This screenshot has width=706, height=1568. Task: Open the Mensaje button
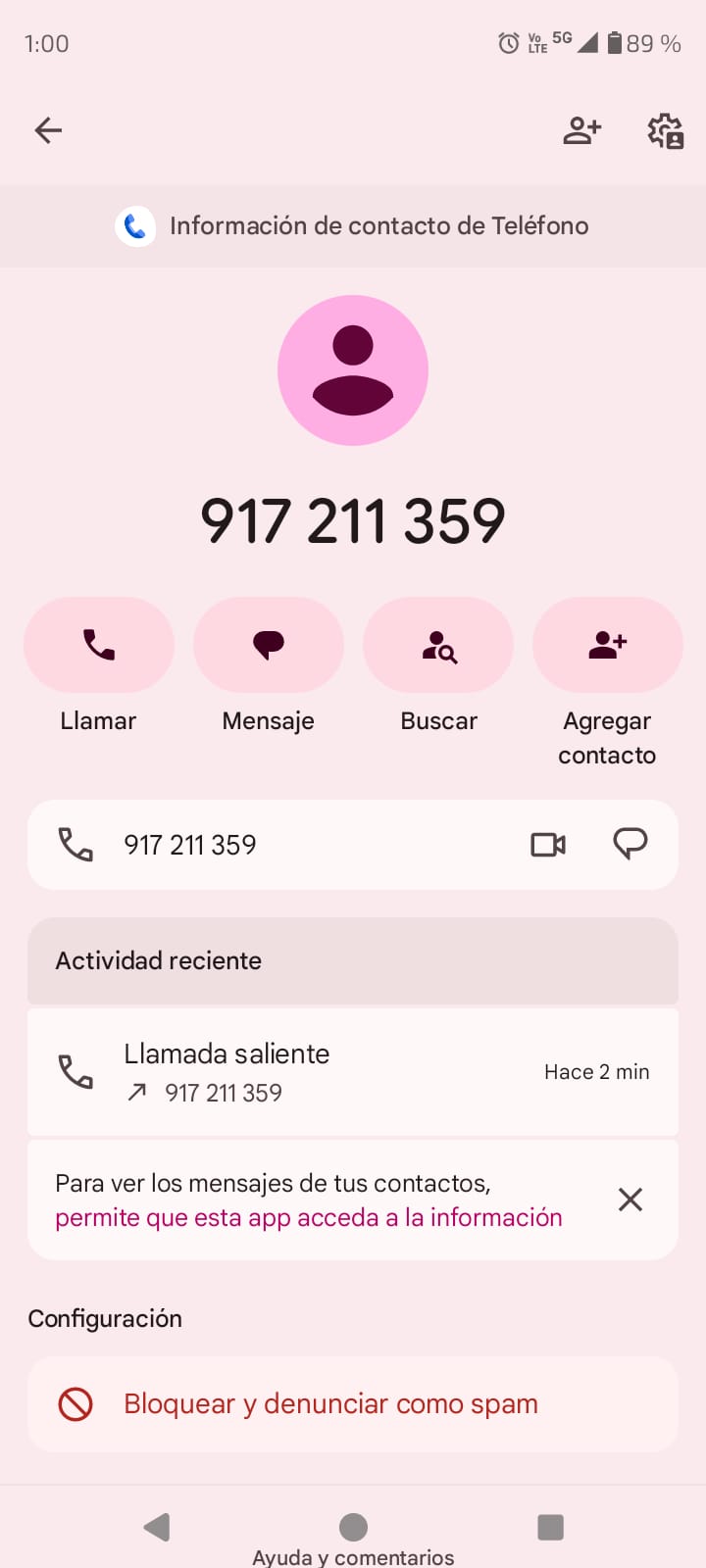[268, 646]
